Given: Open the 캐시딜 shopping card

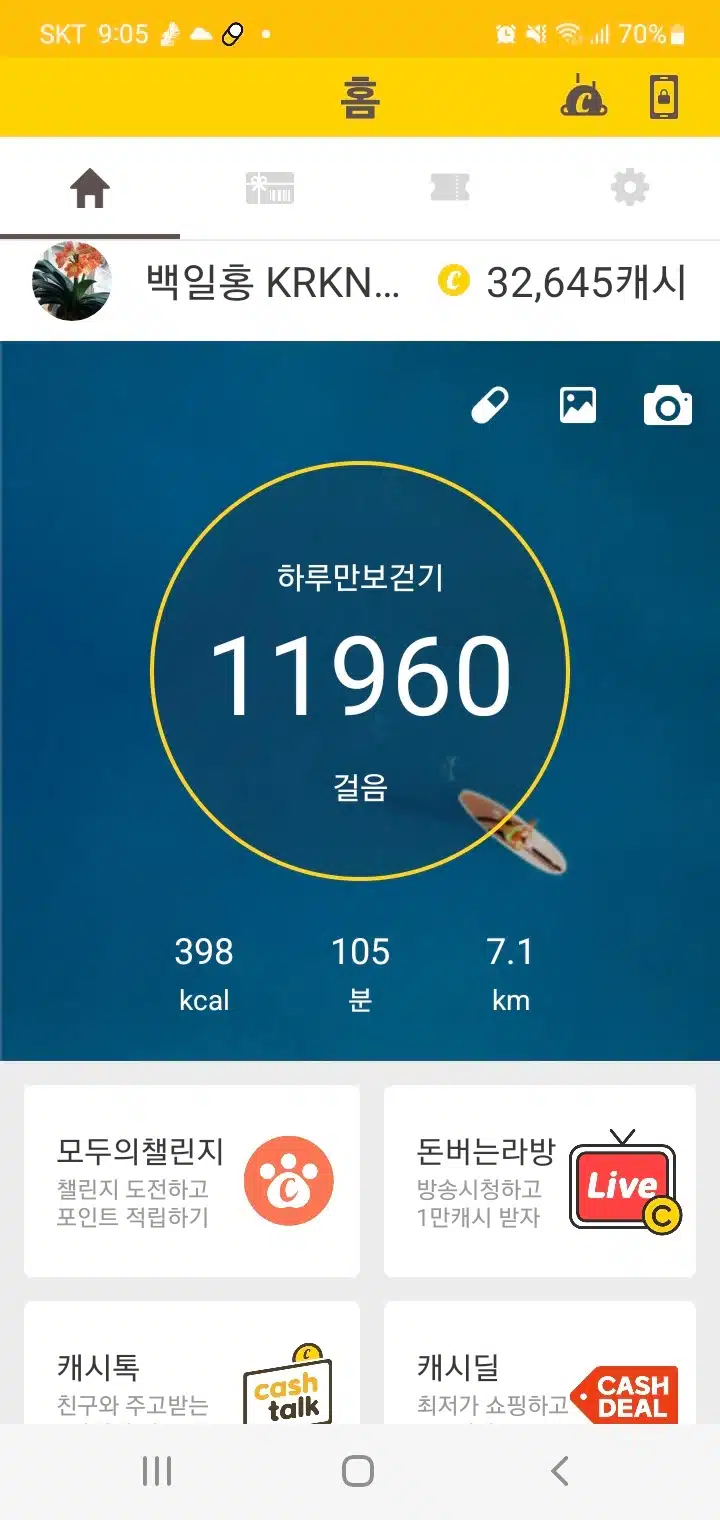Looking at the screenshot, I should (540, 1362).
